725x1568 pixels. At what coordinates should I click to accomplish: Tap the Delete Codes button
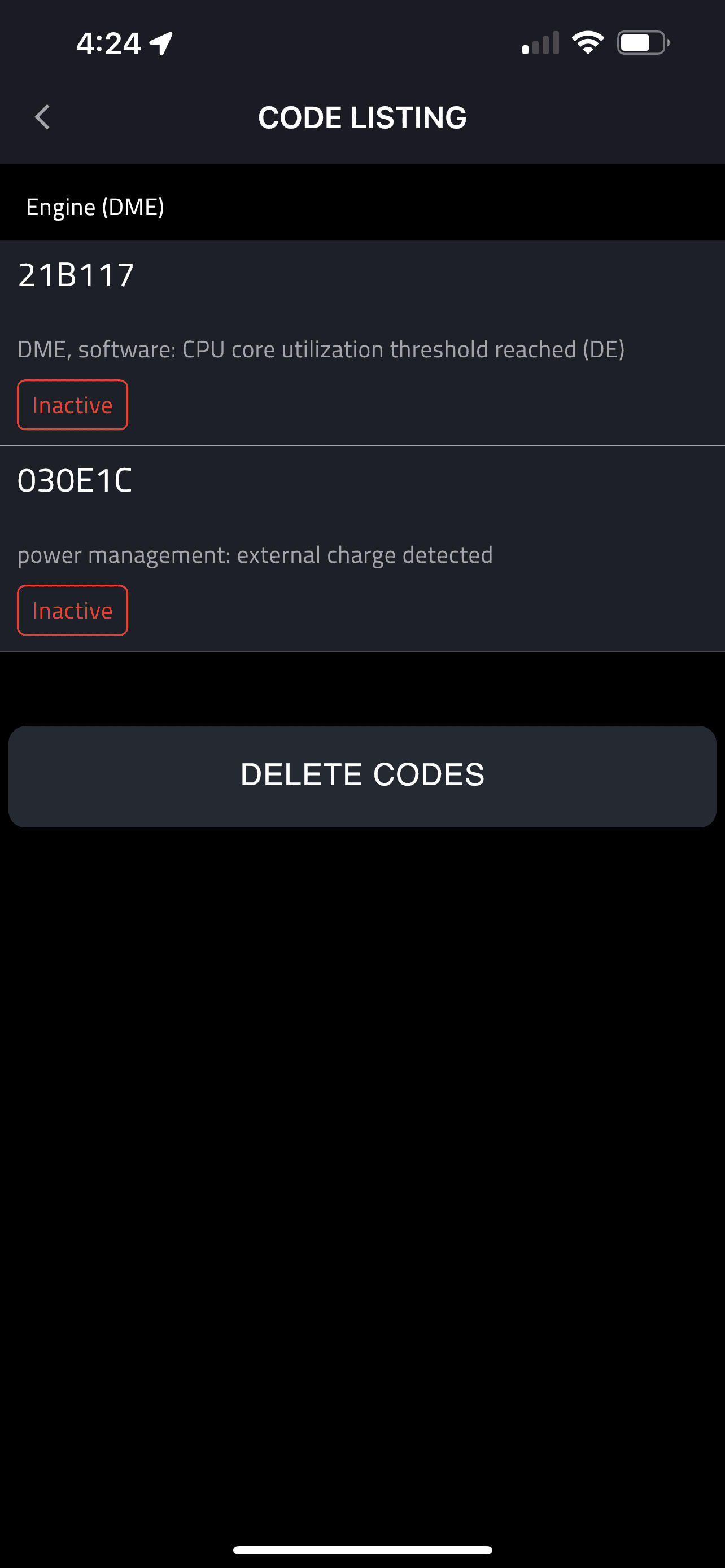click(362, 776)
